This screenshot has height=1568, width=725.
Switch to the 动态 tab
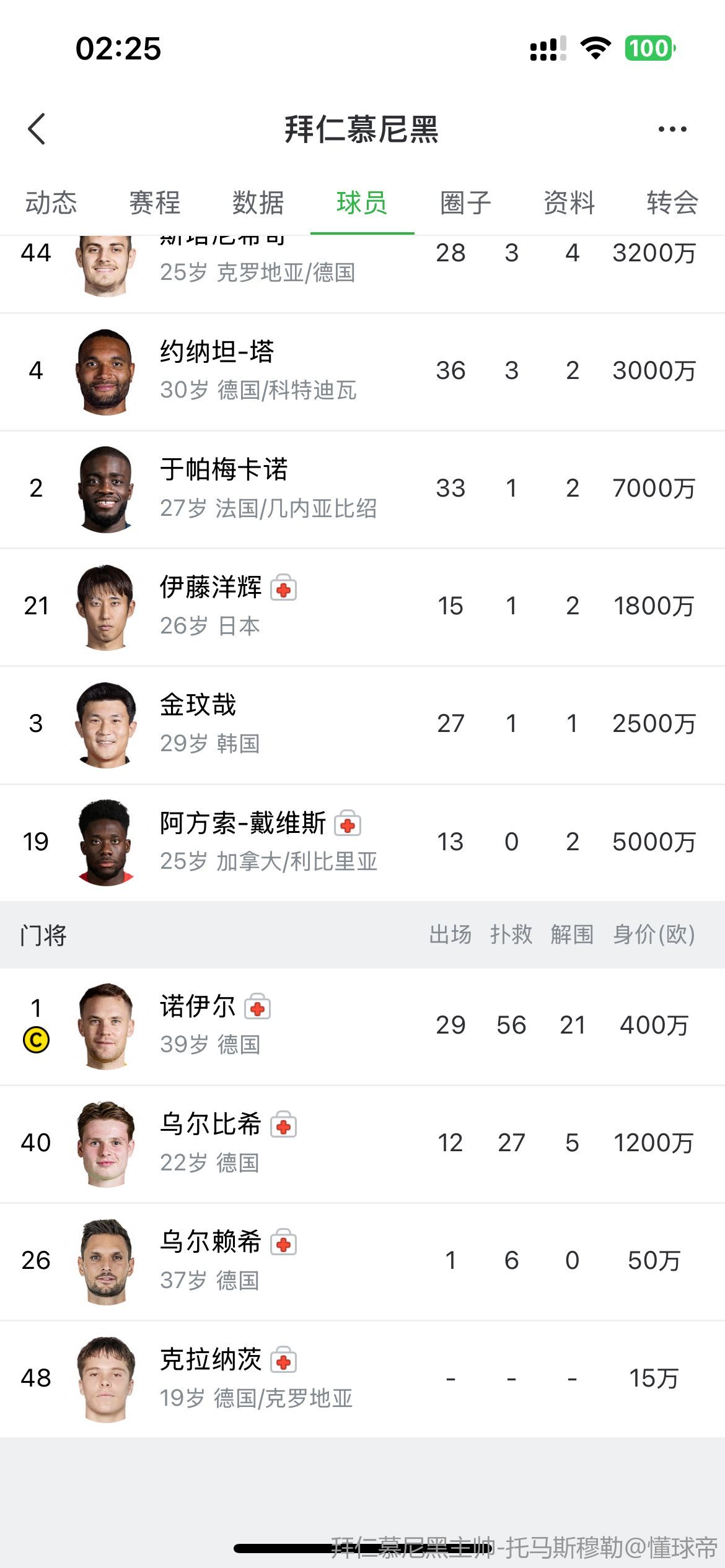tap(51, 203)
